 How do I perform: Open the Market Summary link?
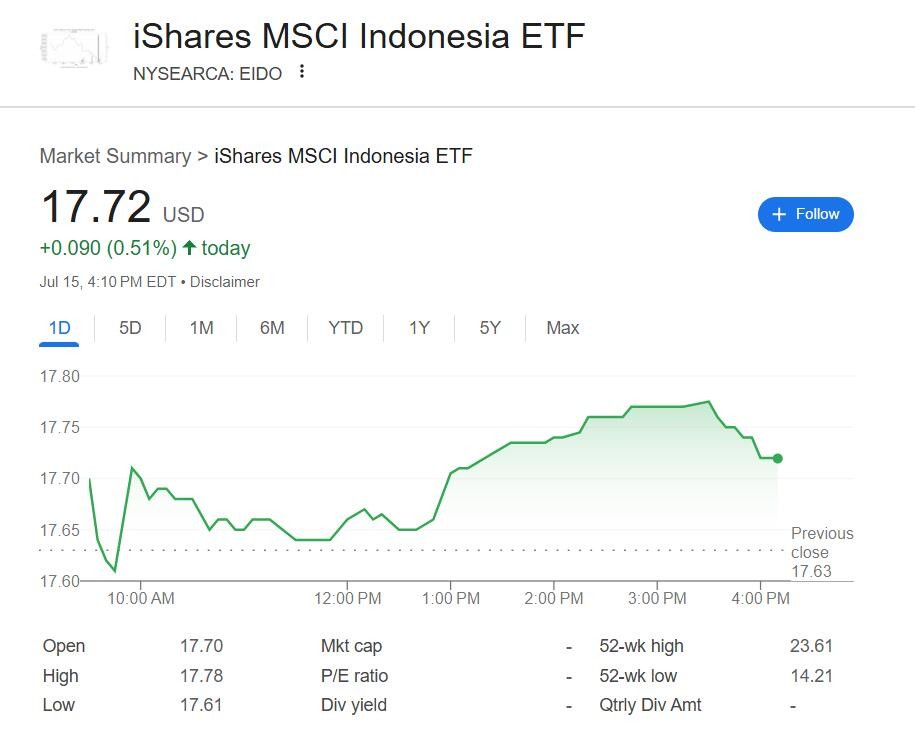click(x=115, y=156)
